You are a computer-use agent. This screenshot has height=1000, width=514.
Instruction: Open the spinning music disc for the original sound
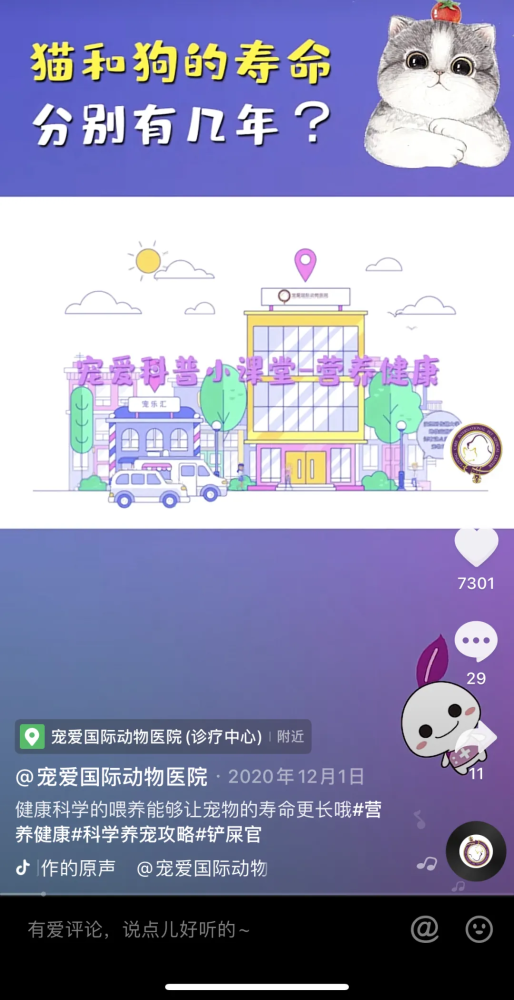coord(476,851)
